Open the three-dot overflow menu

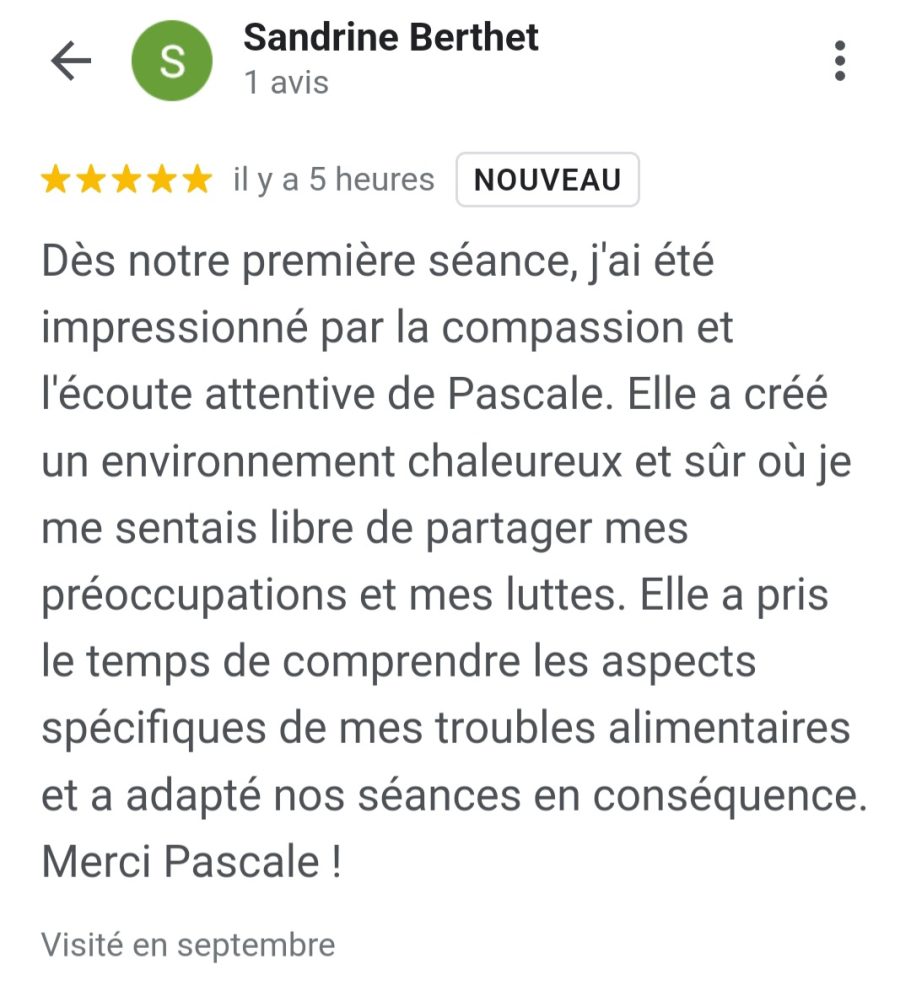point(839,61)
